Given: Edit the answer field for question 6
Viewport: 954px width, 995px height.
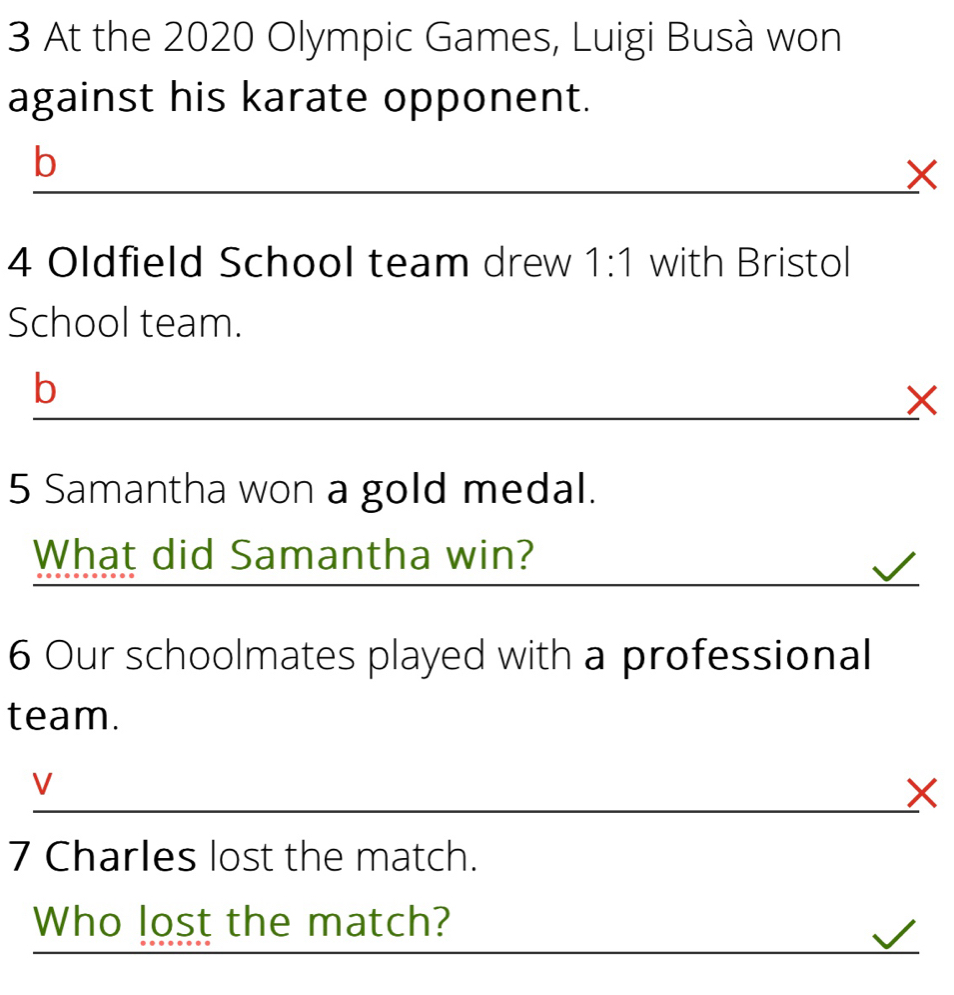Looking at the screenshot, I should (x=460, y=786).
